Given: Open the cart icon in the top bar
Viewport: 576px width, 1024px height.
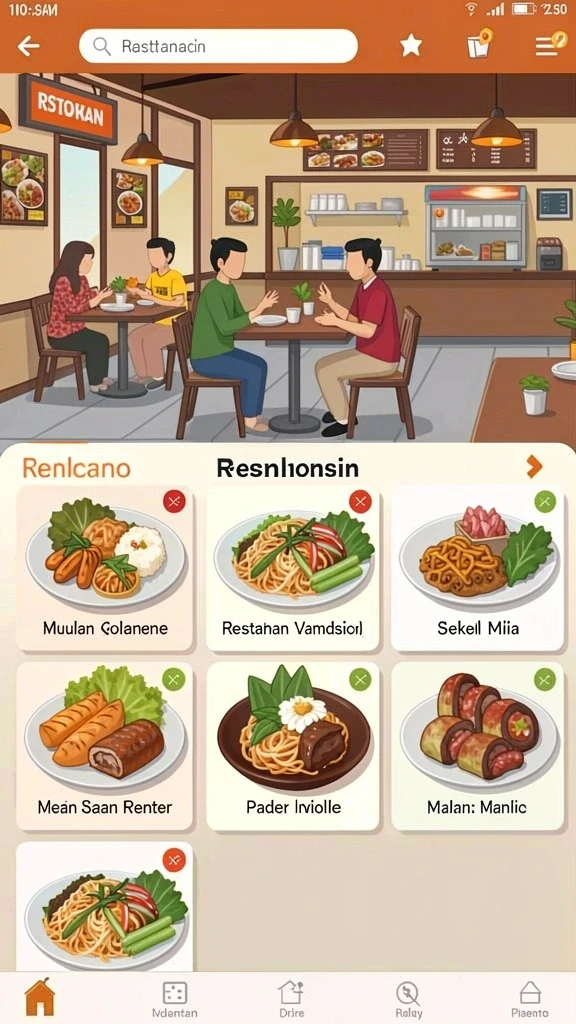Looking at the screenshot, I should (x=479, y=44).
